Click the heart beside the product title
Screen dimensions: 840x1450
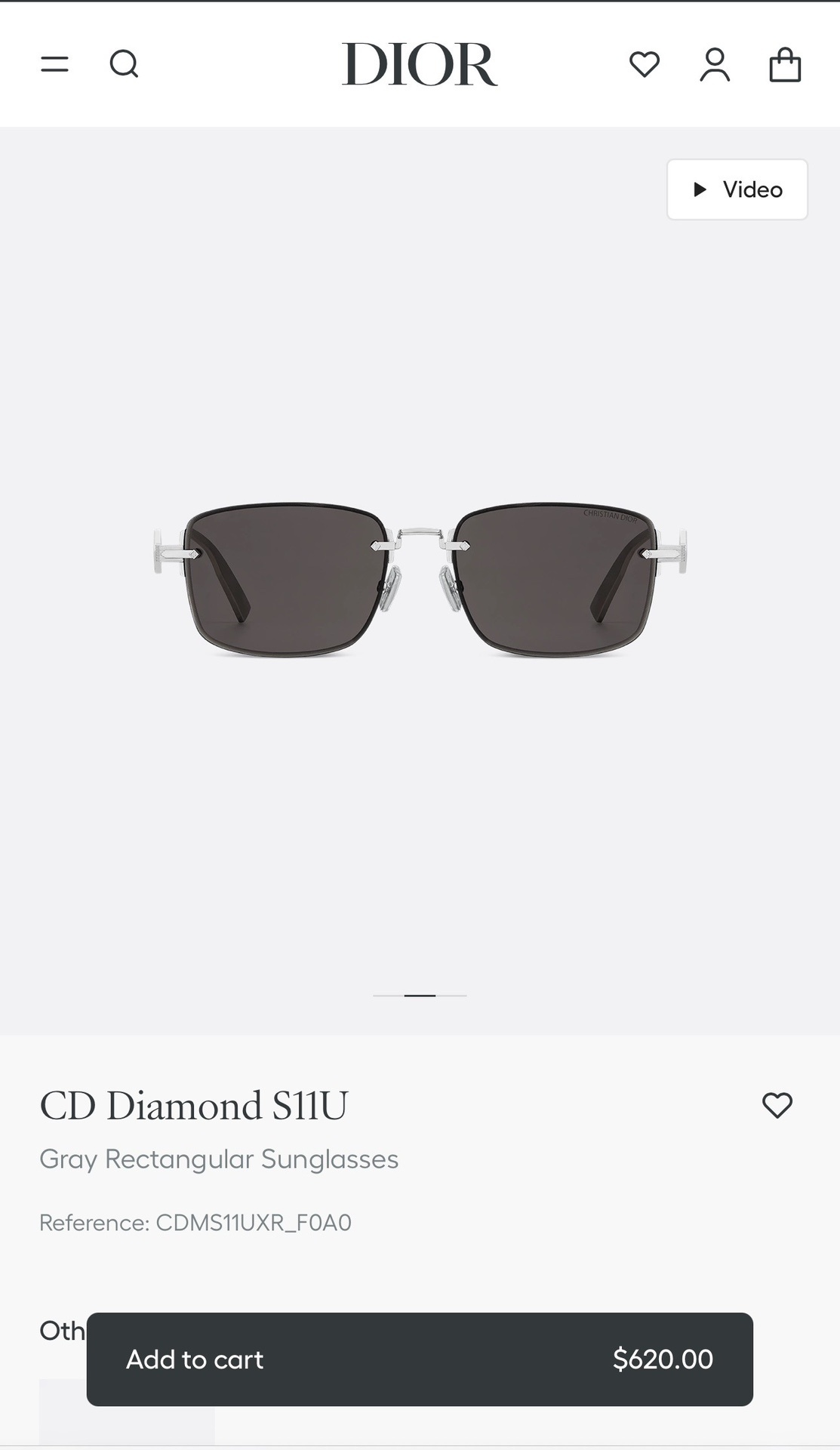tap(777, 1107)
